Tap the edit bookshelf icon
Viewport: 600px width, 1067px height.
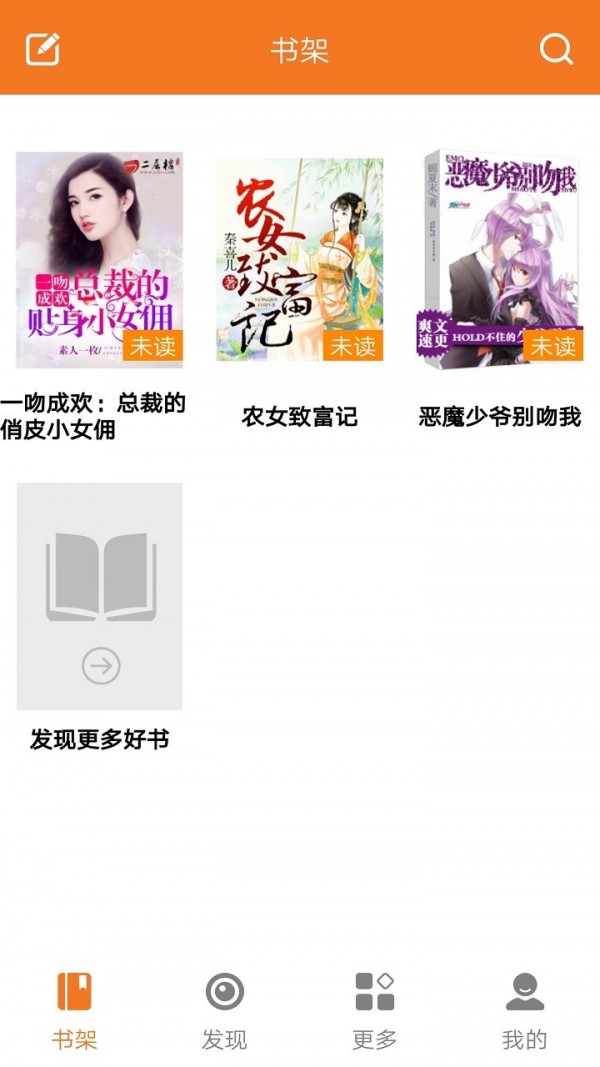43,48
